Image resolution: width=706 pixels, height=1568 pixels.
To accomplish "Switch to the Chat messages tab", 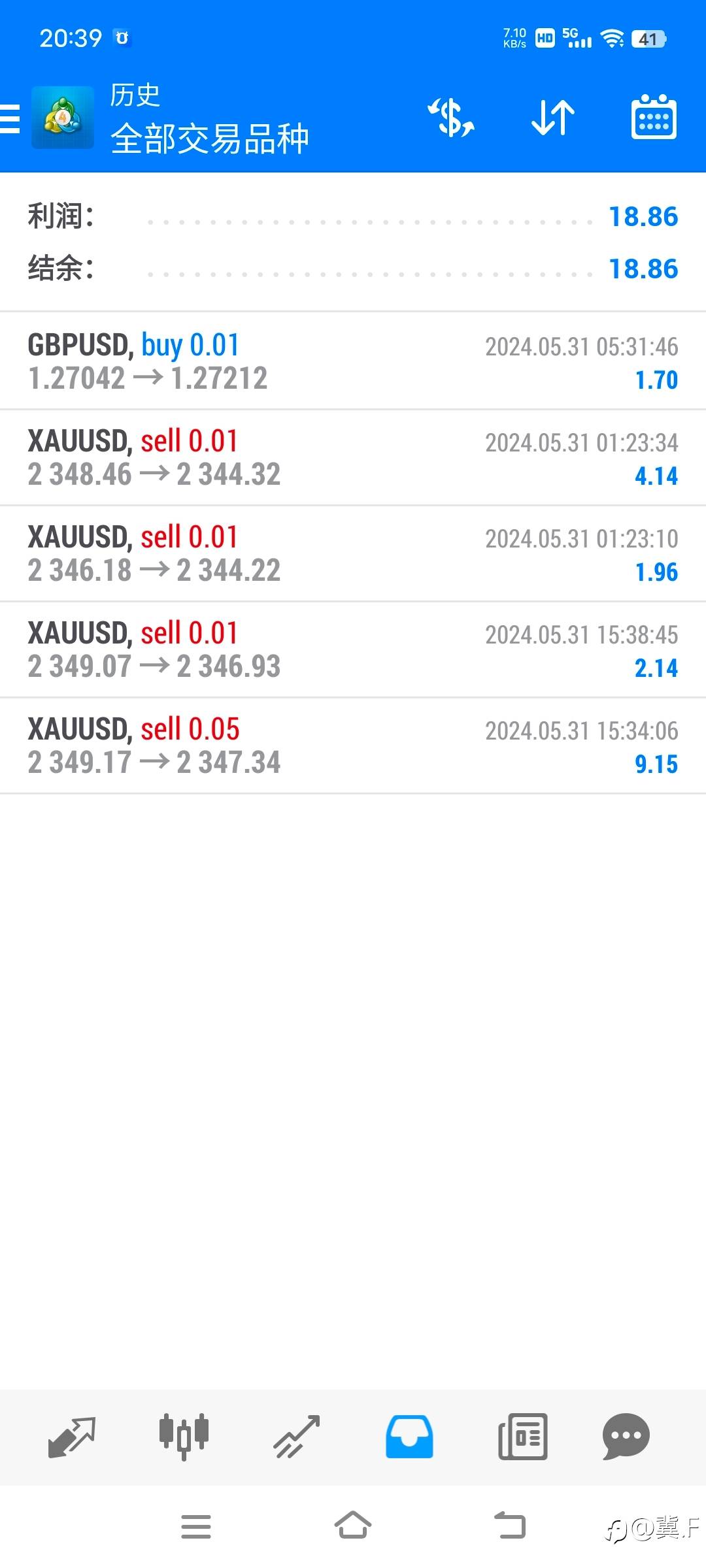I will point(626,1437).
